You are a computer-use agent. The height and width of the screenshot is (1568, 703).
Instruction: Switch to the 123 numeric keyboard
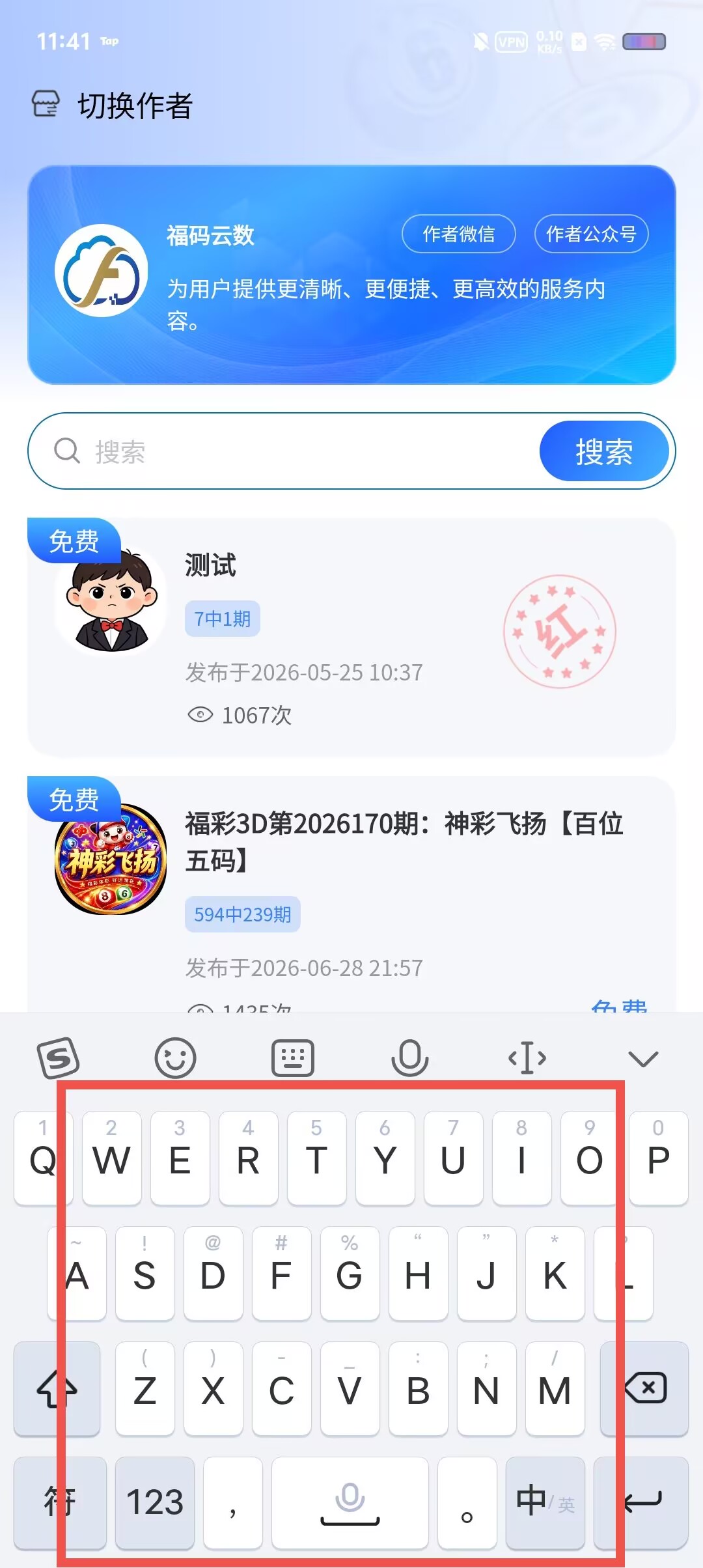pos(155,1503)
